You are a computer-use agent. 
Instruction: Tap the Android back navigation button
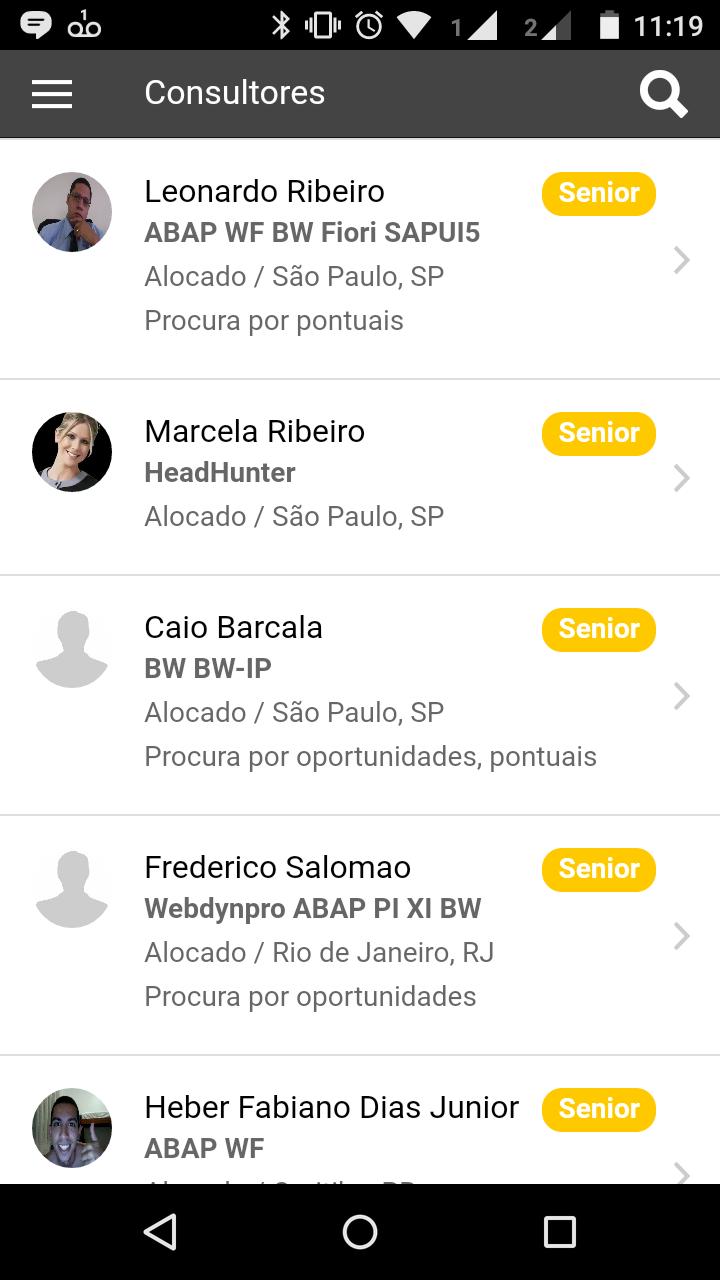pos(160,1232)
